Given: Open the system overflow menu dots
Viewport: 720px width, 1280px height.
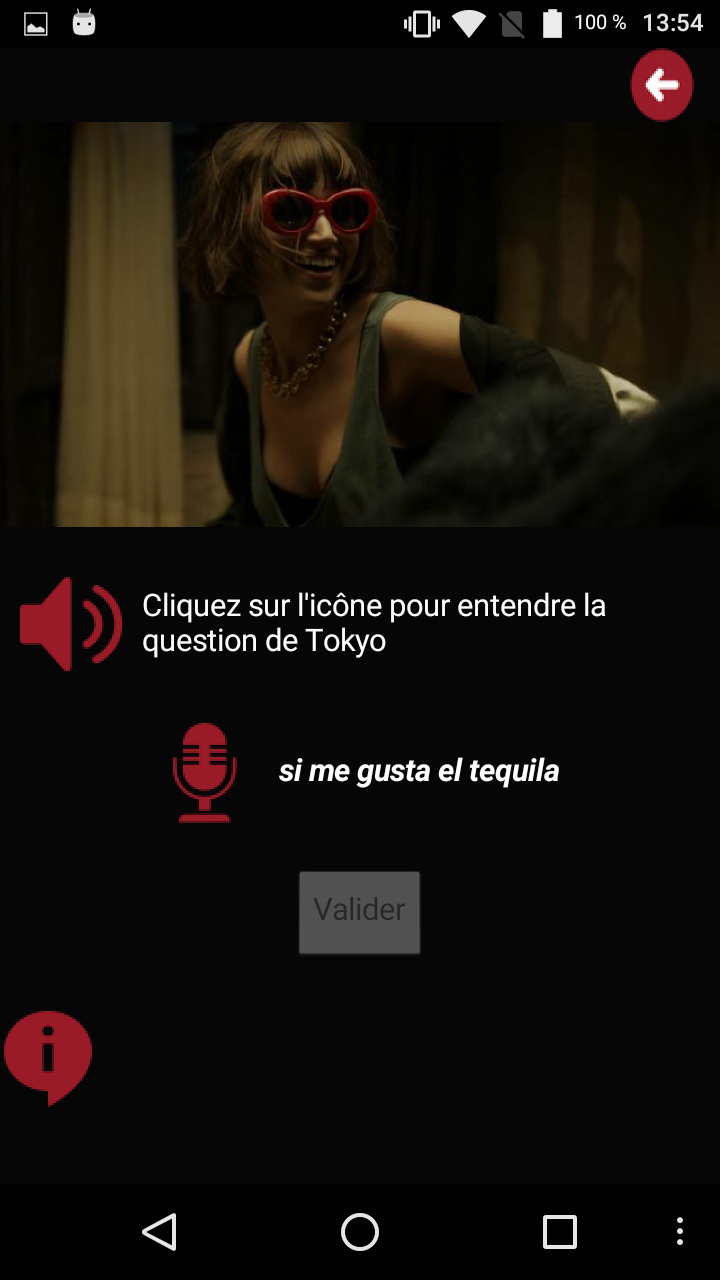Looking at the screenshot, I should click(680, 1232).
